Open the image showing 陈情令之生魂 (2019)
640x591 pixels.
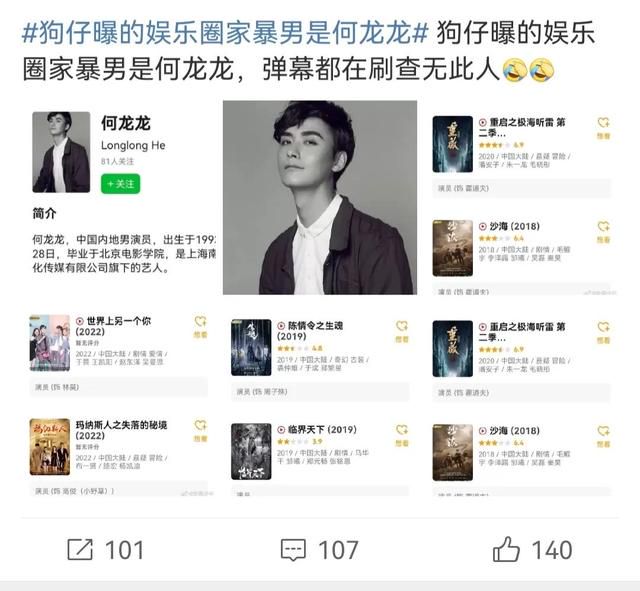(319, 358)
